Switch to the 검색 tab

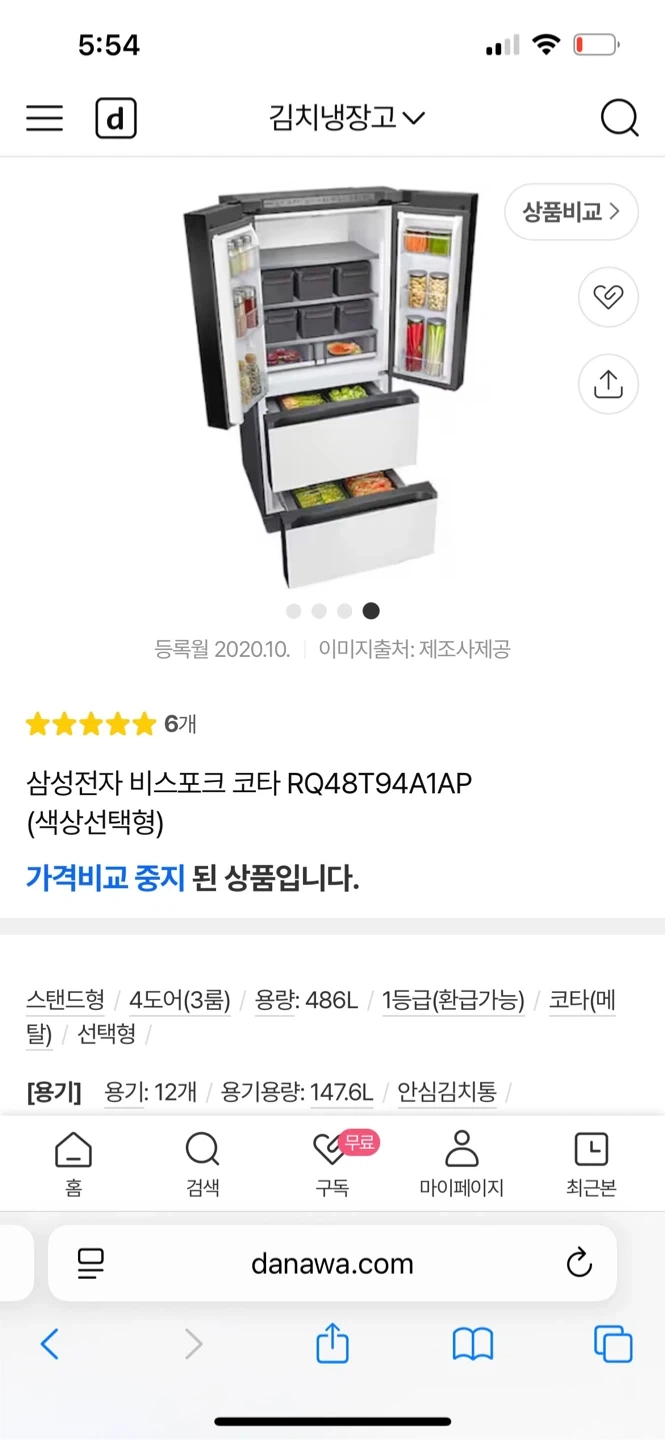202,1164
